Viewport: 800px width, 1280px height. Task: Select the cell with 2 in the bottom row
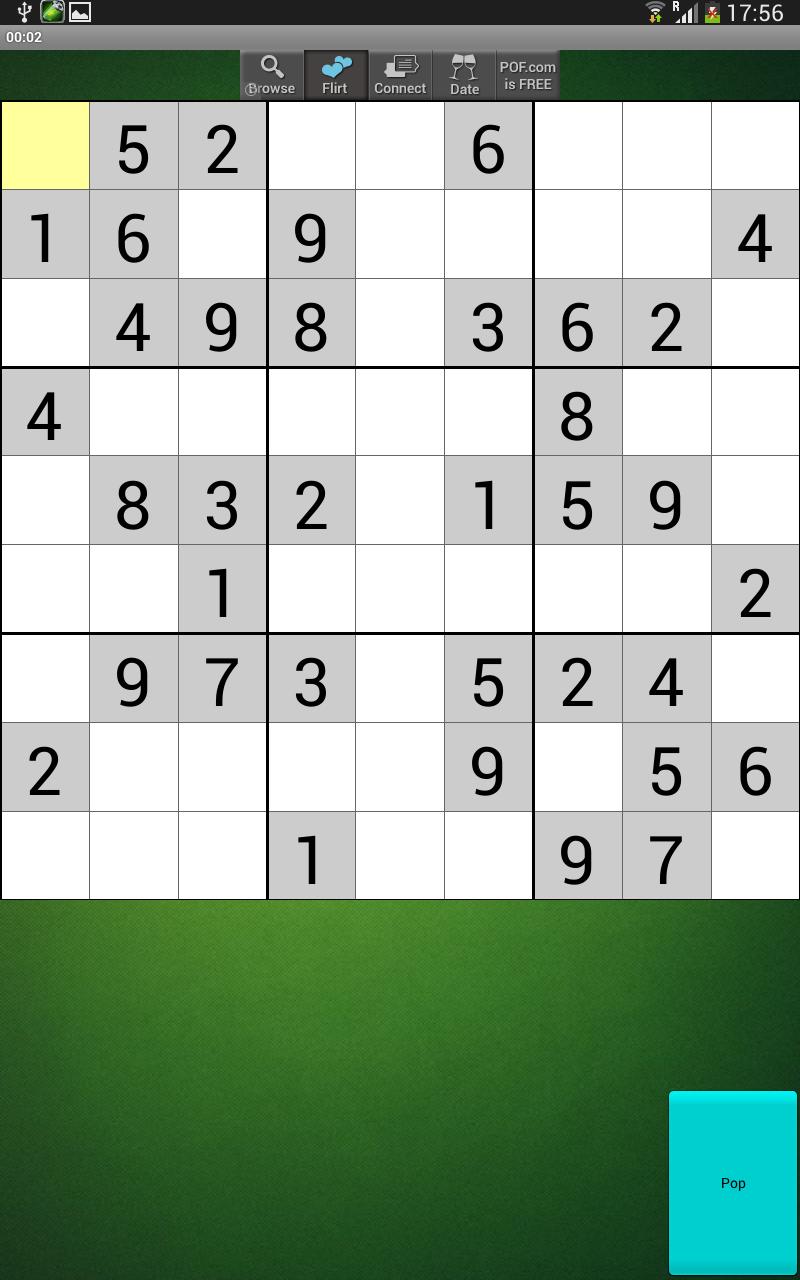45,767
